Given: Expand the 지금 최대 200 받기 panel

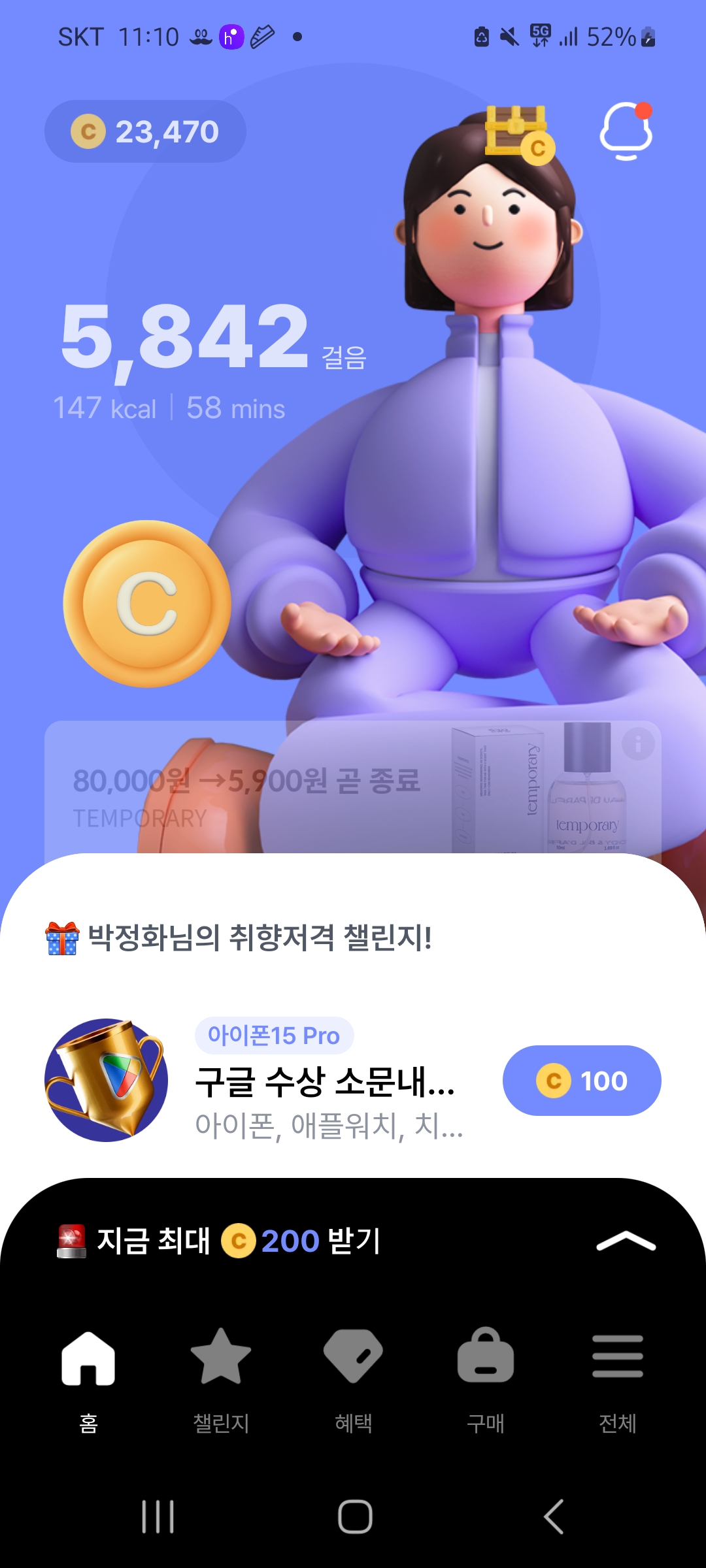Looking at the screenshot, I should click(626, 1241).
